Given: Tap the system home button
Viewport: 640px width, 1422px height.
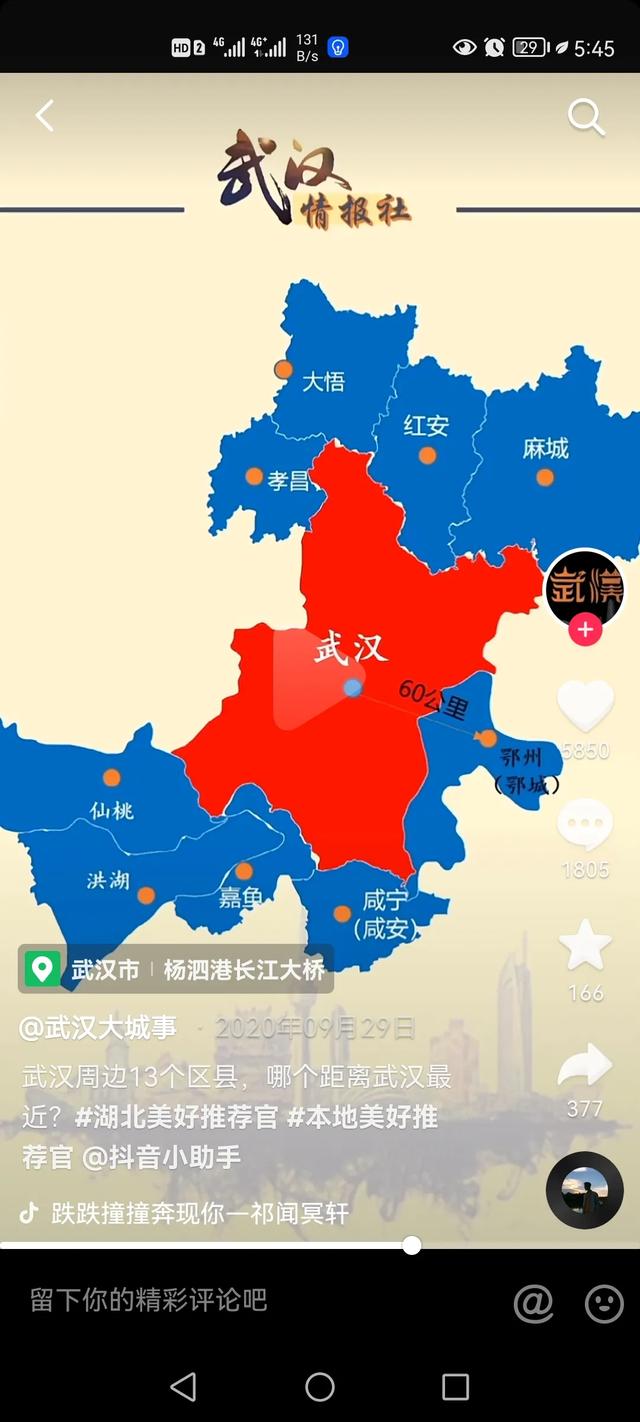Looking at the screenshot, I should click(320, 1386).
